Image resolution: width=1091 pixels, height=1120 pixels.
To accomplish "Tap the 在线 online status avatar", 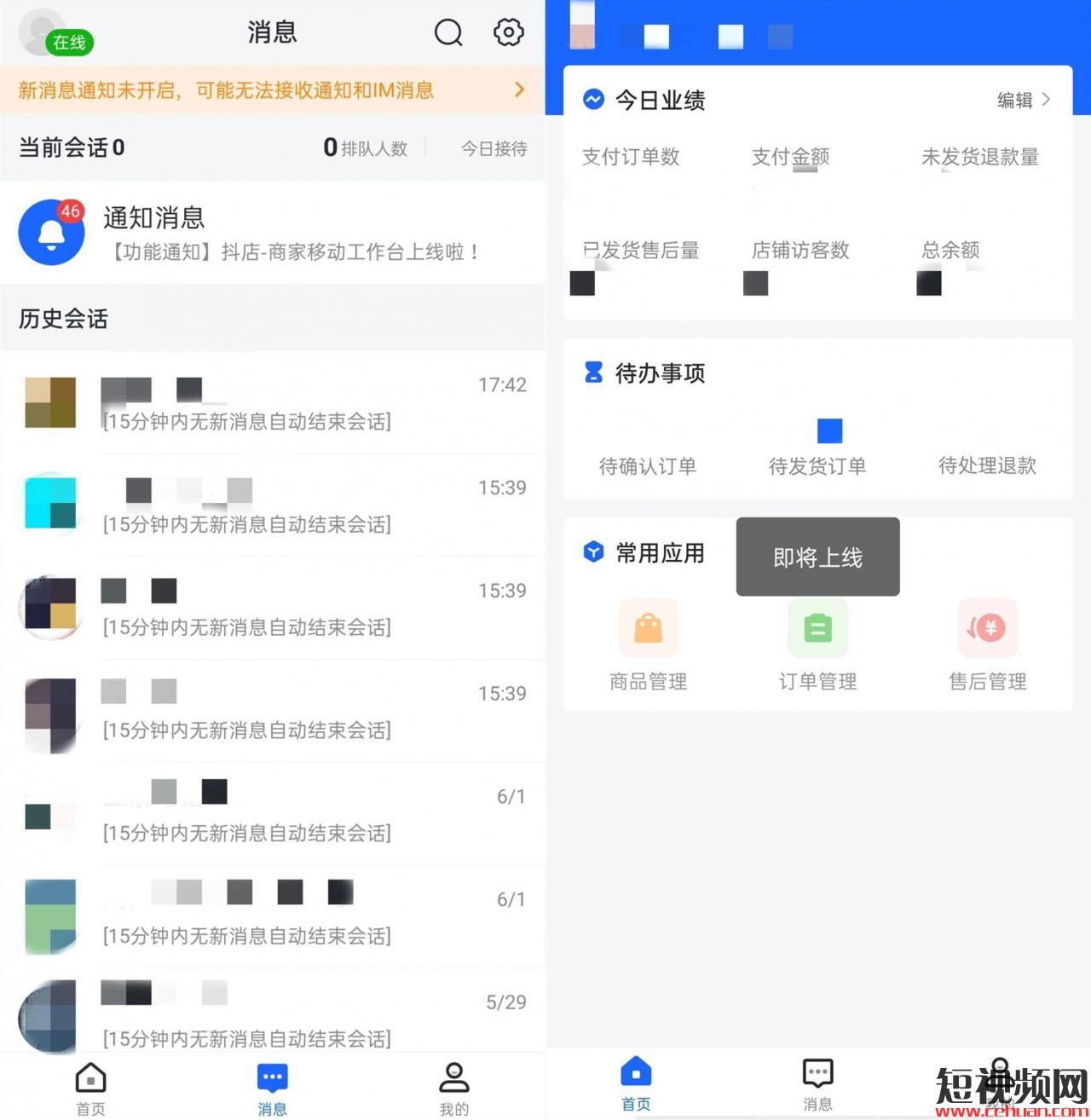I will click(x=51, y=32).
